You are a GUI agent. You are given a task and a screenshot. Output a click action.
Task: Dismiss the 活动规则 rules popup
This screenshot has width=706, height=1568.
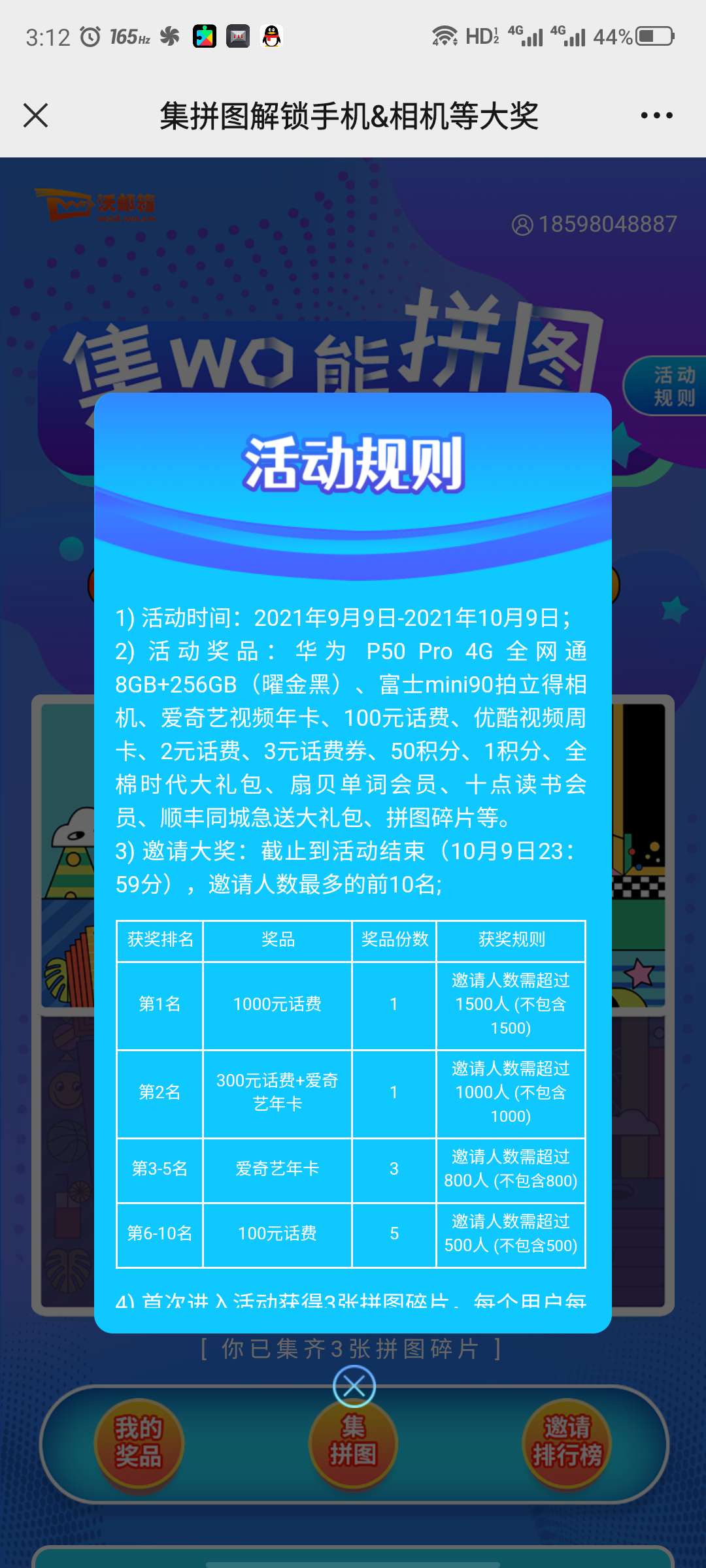click(x=354, y=1386)
